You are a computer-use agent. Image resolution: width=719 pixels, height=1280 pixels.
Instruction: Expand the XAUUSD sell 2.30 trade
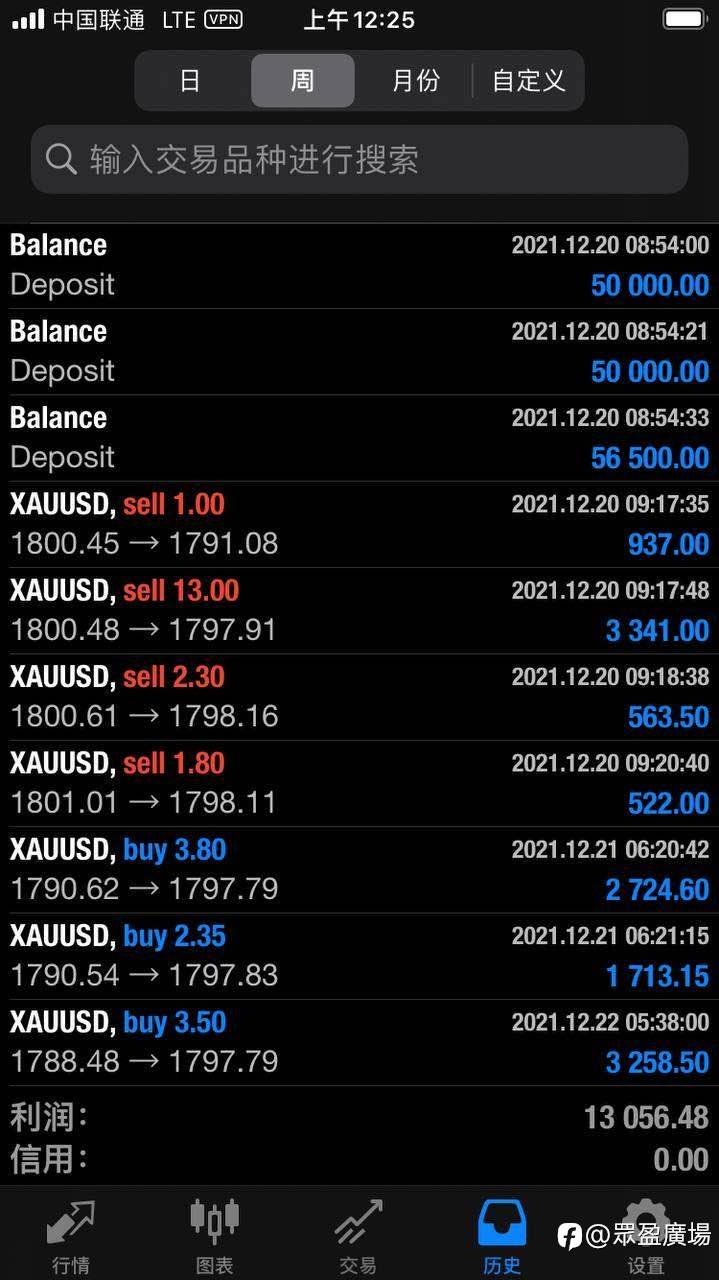click(359, 696)
